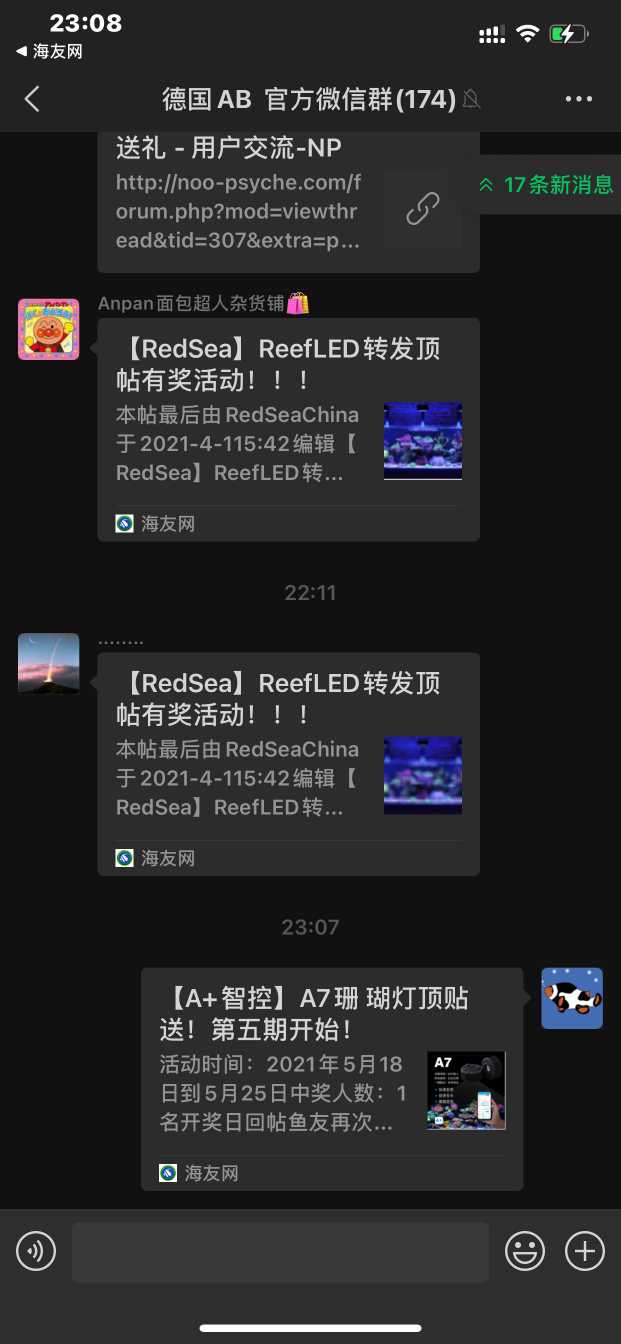The width and height of the screenshot is (621, 1344).
Task: Open the chat options menu
Action: point(579,99)
